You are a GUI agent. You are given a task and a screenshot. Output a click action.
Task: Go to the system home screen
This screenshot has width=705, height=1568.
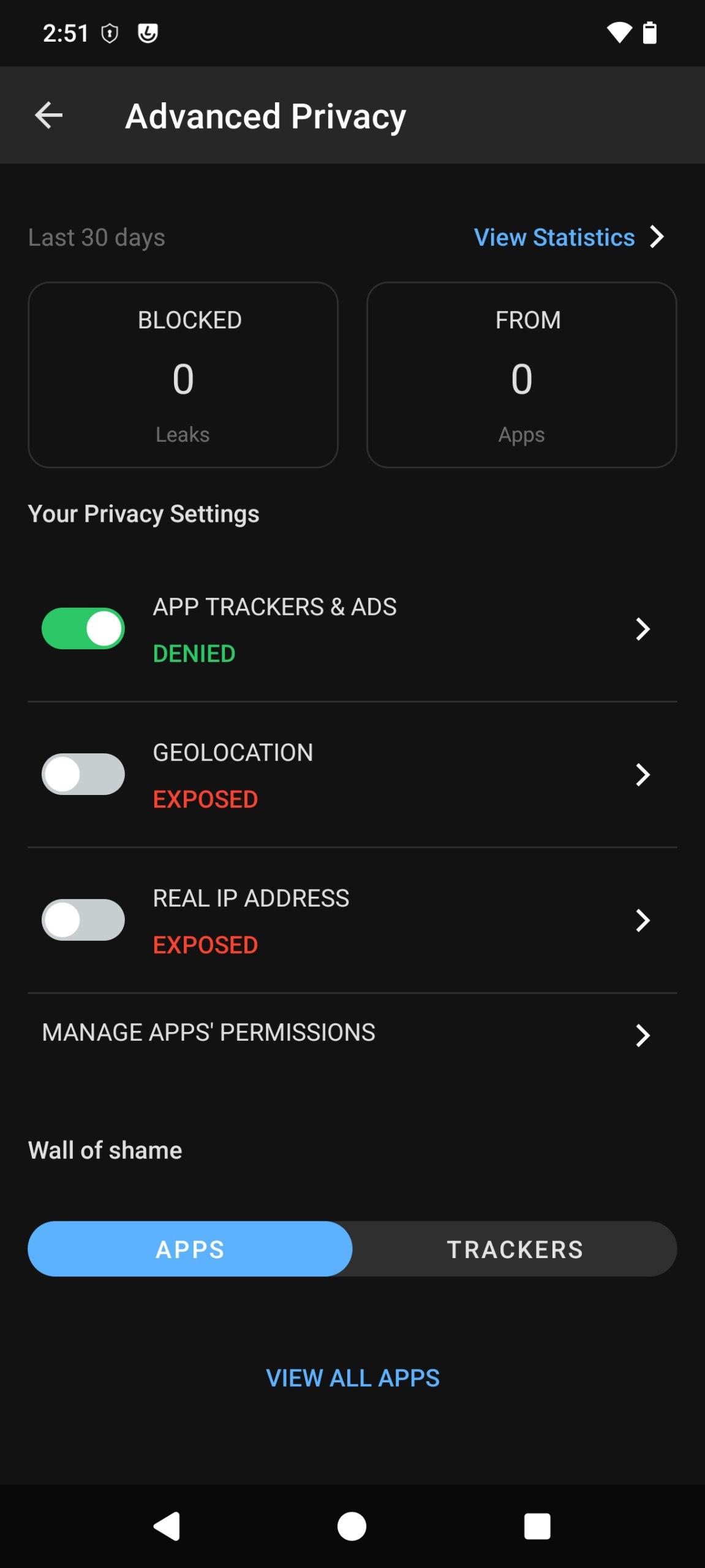352,1526
